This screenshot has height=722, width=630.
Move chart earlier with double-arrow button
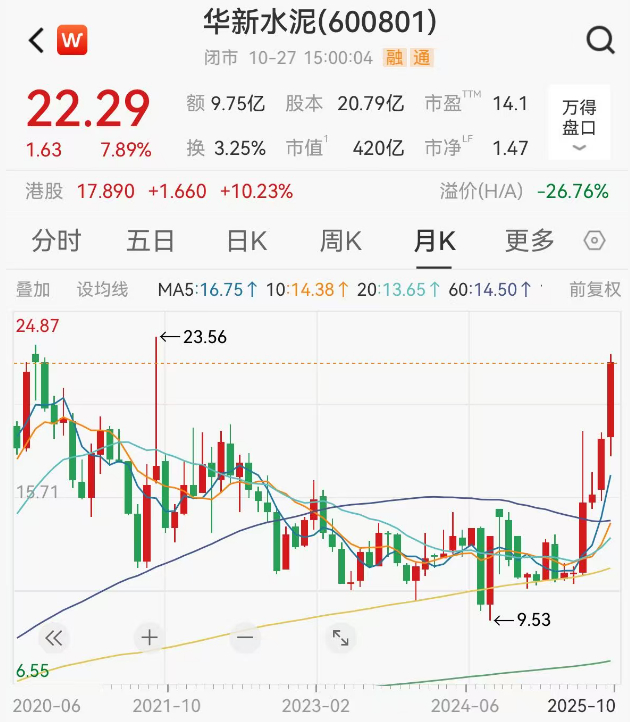[x=54, y=637]
